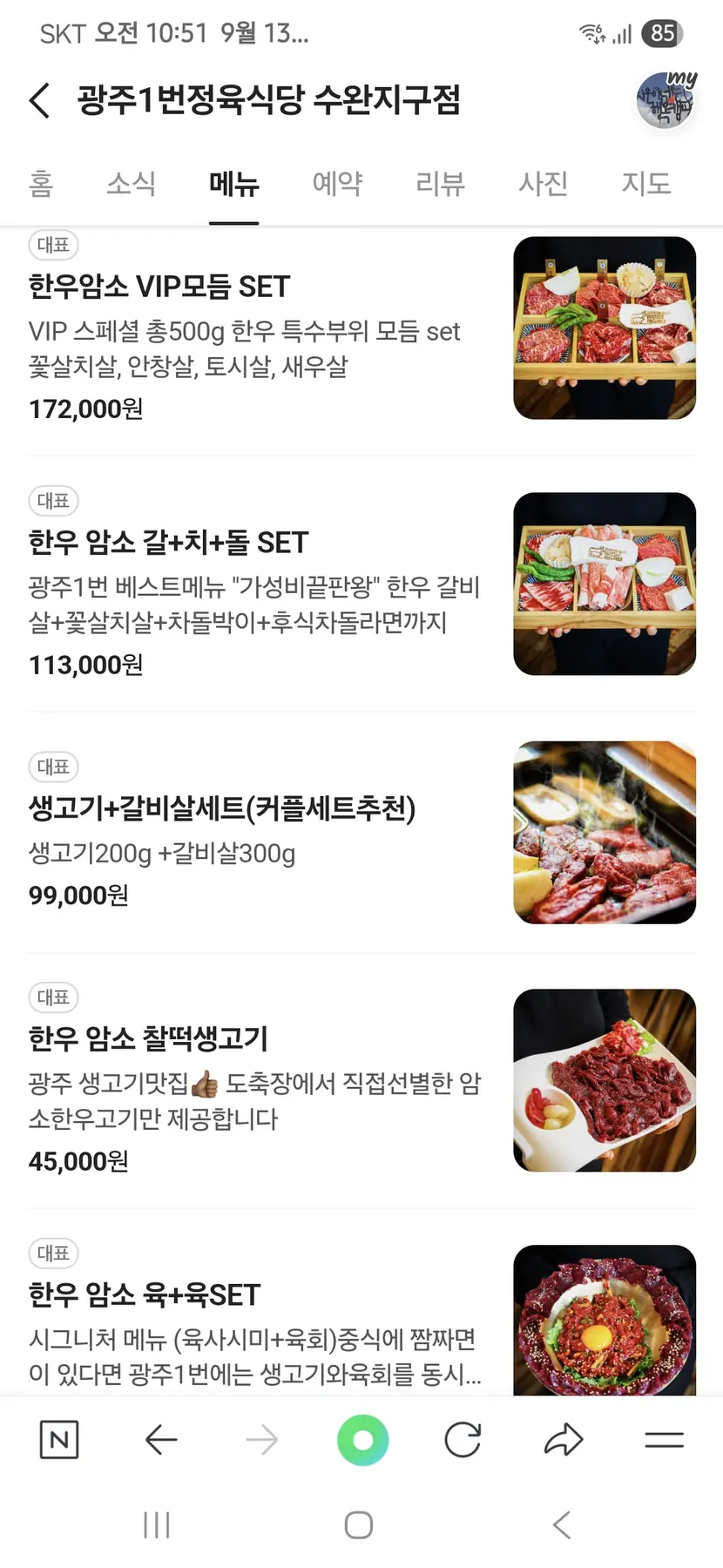Image resolution: width=723 pixels, height=1568 pixels.
Task: Switch to the 홈 tab
Action: tap(41, 184)
